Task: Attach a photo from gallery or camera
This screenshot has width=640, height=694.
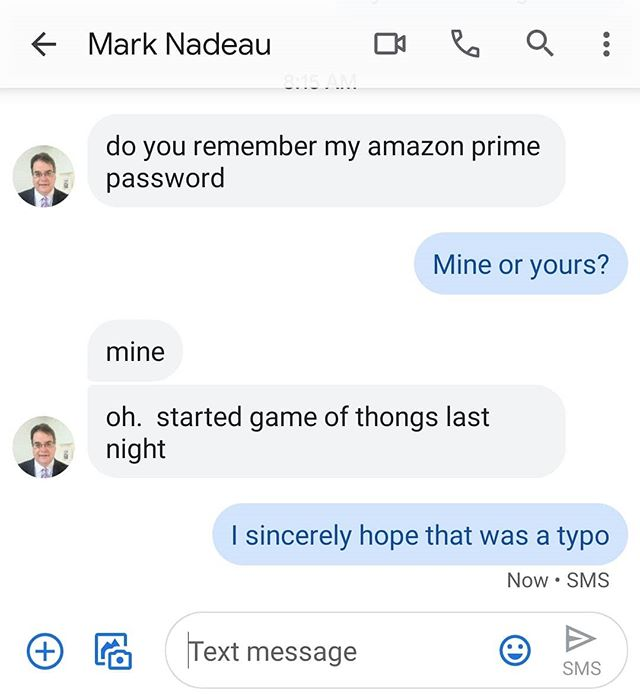Action: coord(114,652)
